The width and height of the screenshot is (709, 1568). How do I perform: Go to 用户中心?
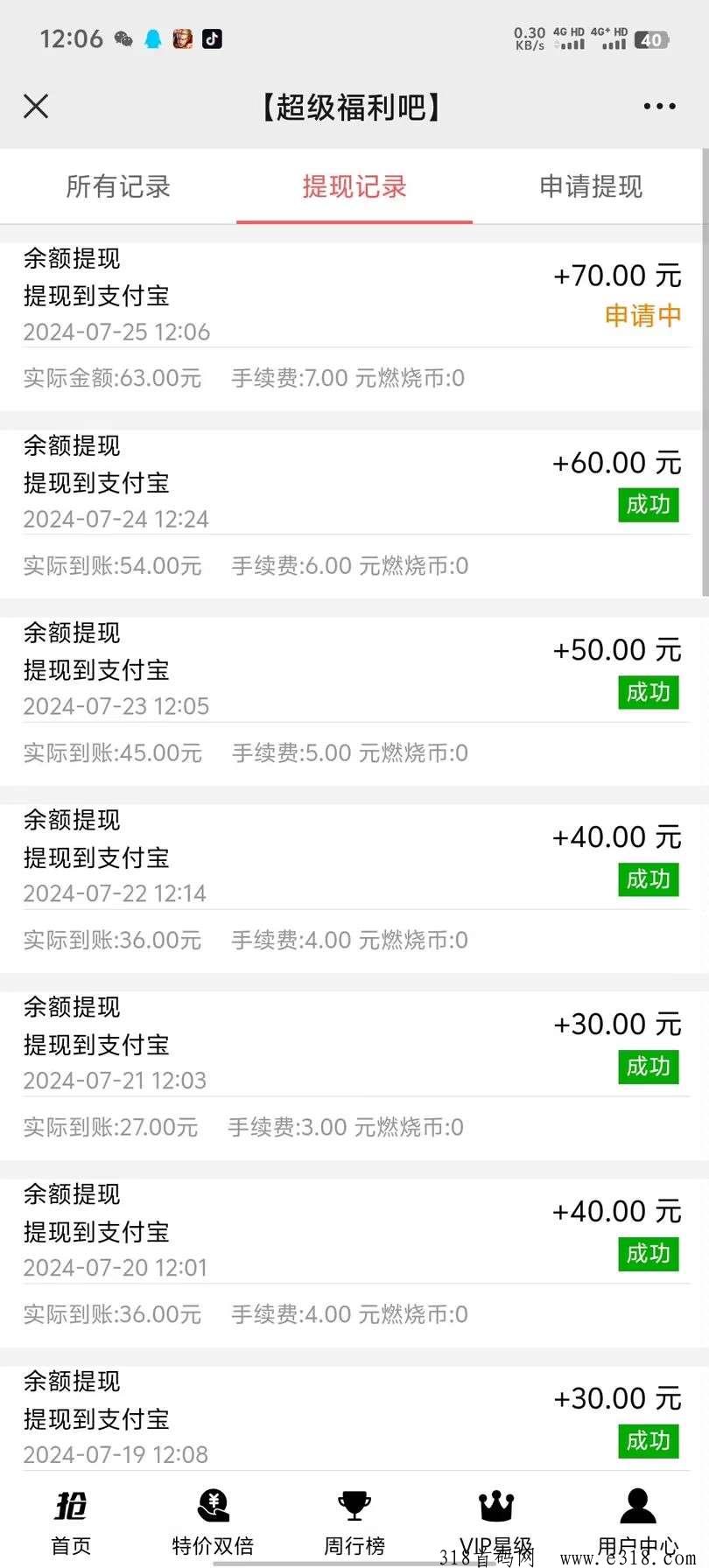(638, 1523)
